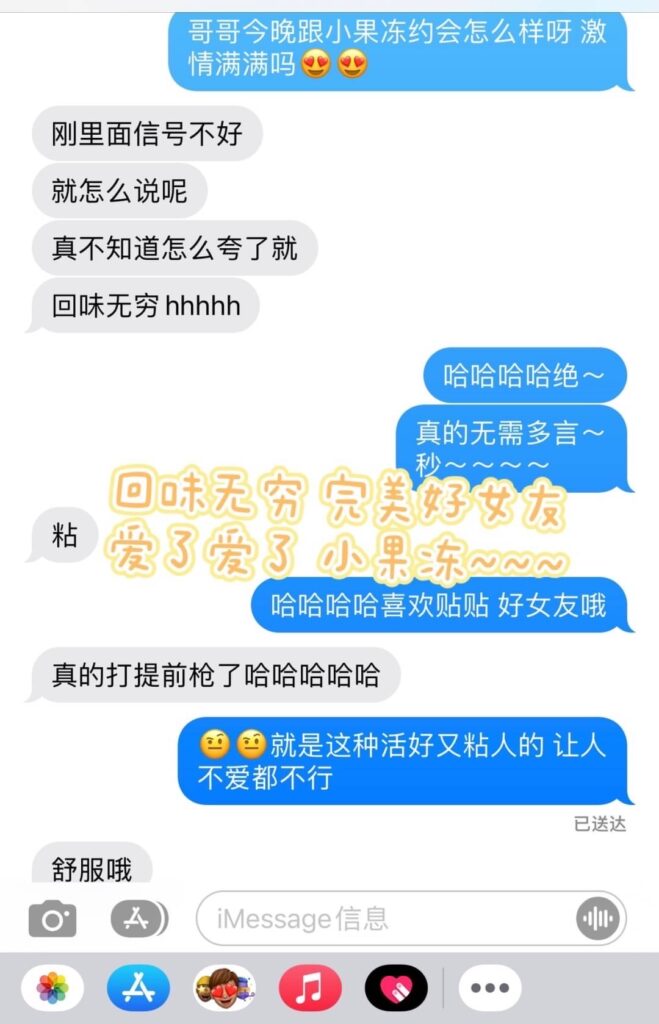Focus the iMessage text field

pyautogui.click(x=385, y=919)
